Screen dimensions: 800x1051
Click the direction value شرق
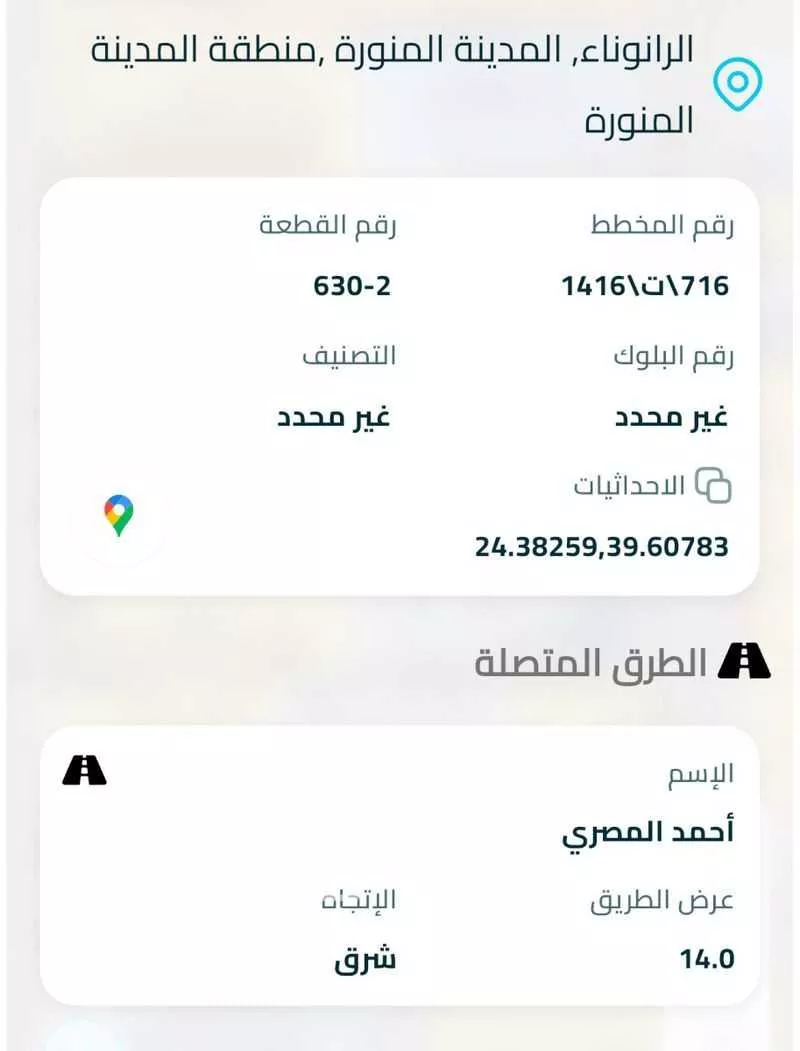point(364,958)
